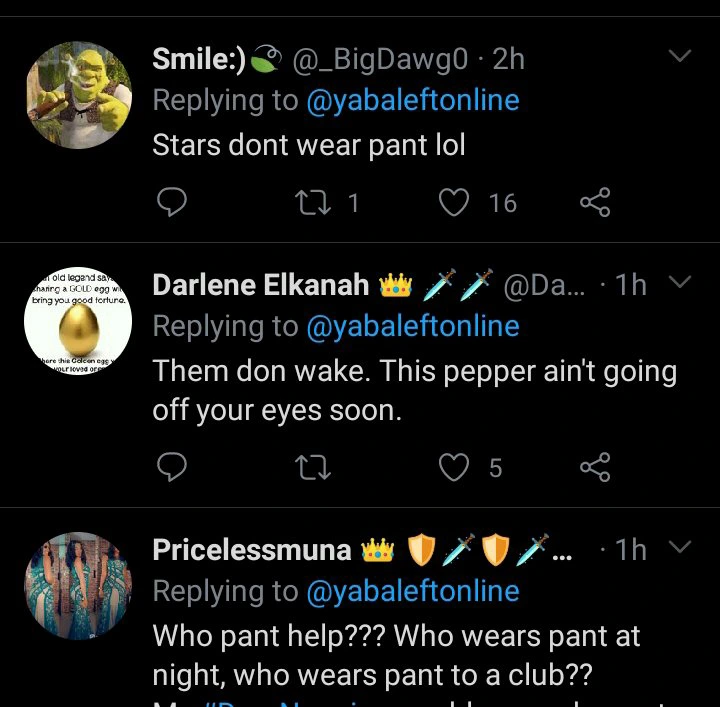Screen dimensions: 720x707
Task: Reply to Darlene Elkanah's tweet
Action: (x=173, y=467)
